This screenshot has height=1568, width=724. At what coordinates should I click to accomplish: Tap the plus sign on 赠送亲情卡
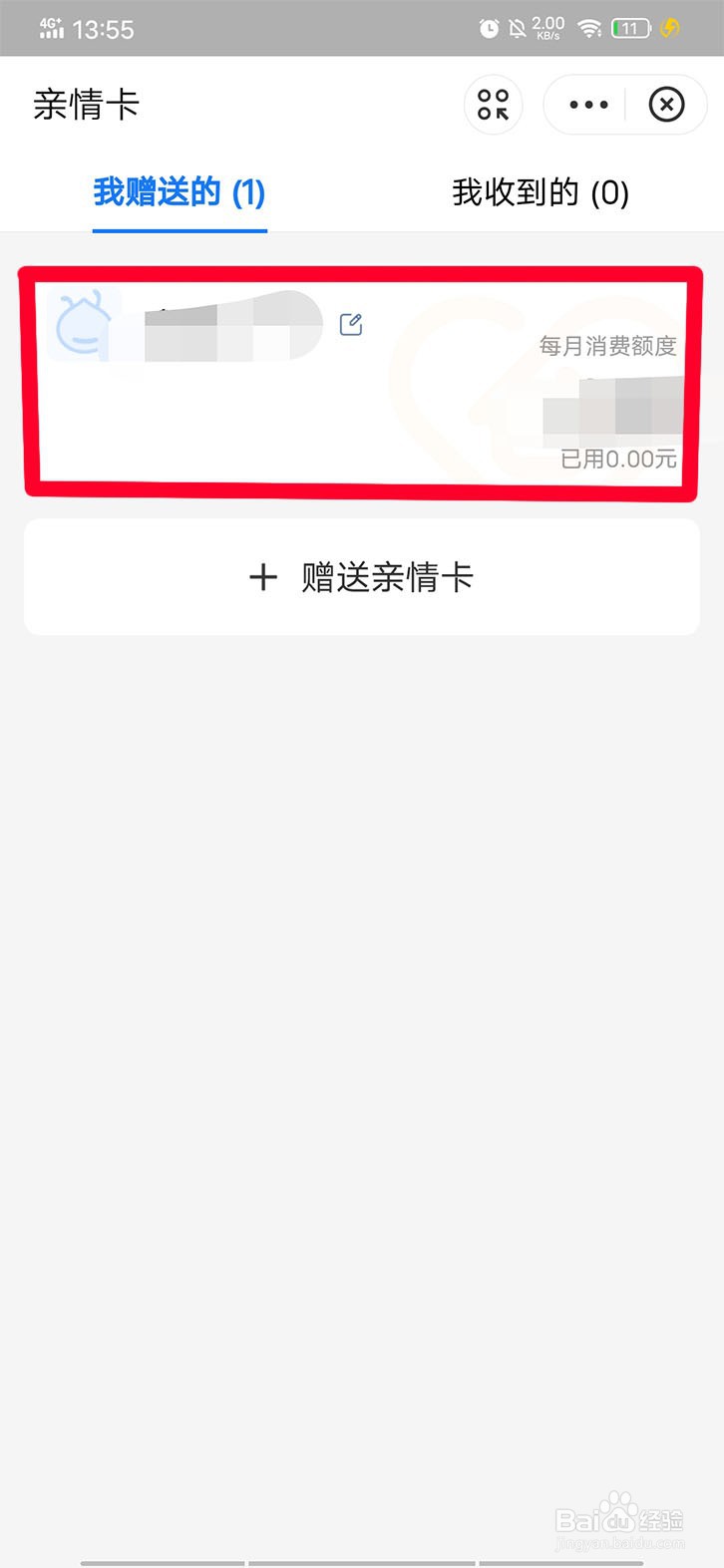click(x=263, y=577)
